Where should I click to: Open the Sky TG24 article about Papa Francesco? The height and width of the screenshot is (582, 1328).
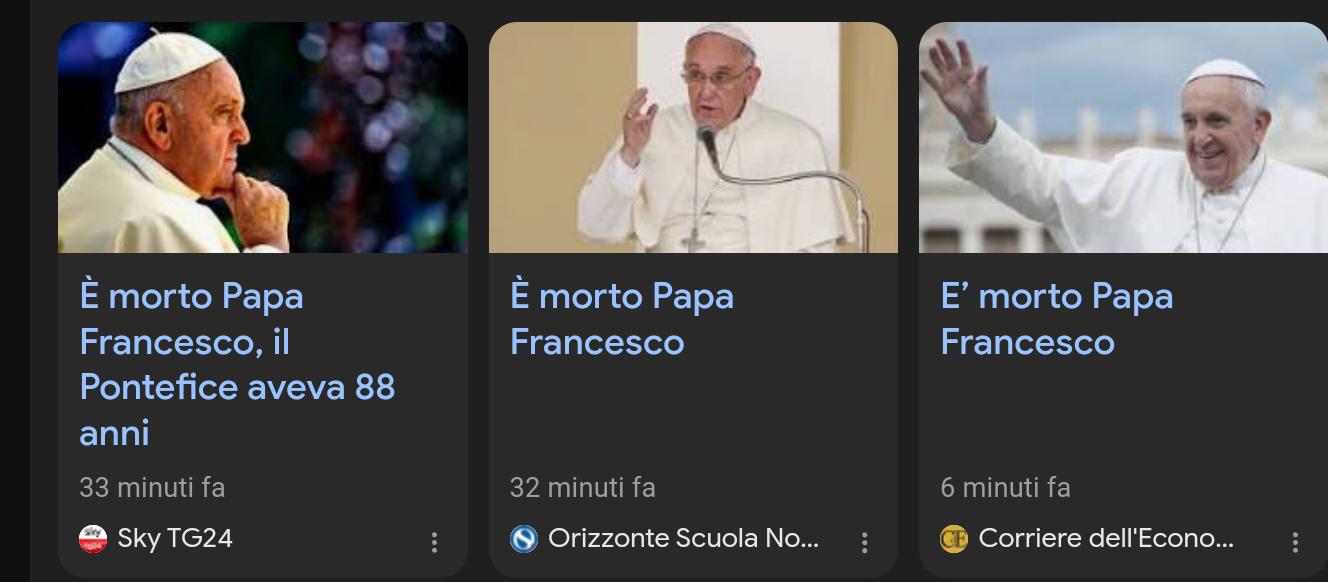pyautogui.click(x=237, y=364)
